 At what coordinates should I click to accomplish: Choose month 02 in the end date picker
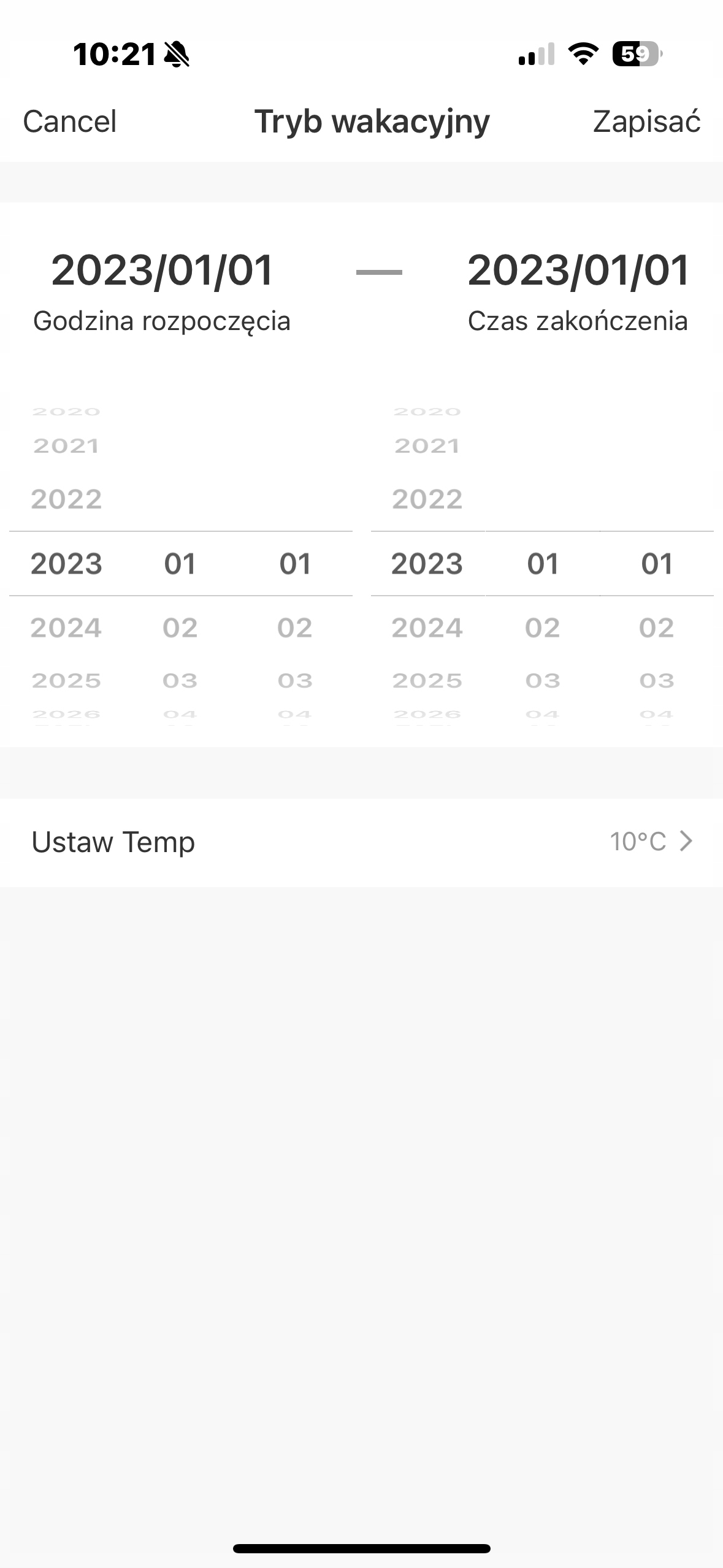543,628
